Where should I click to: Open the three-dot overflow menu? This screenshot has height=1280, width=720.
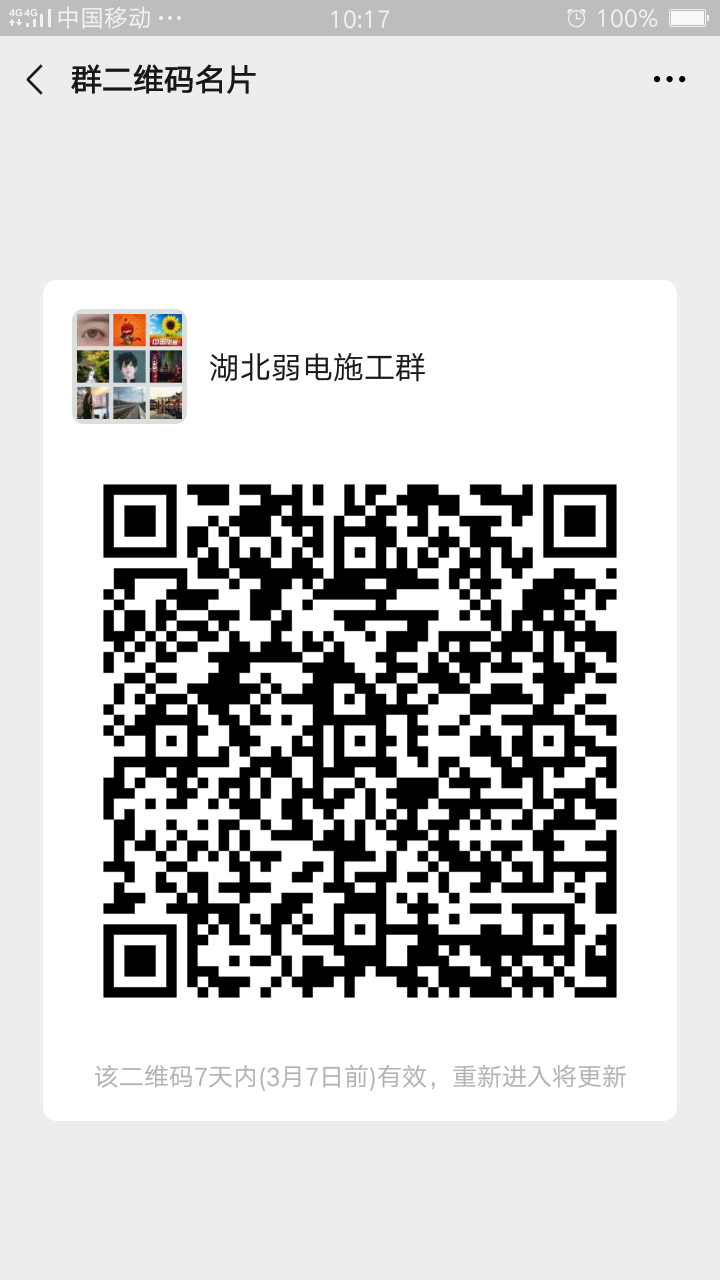669,80
